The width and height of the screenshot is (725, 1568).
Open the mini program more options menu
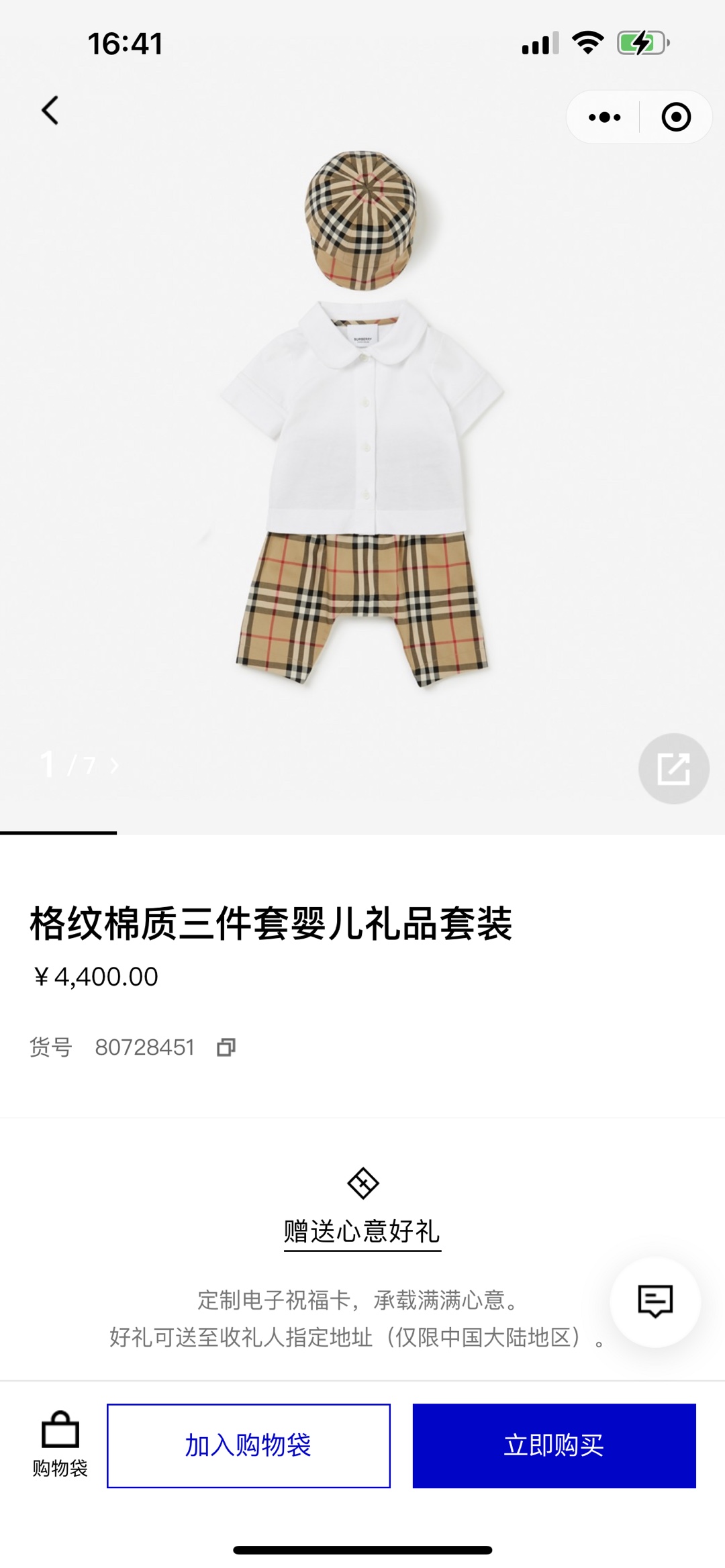coord(604,117)
